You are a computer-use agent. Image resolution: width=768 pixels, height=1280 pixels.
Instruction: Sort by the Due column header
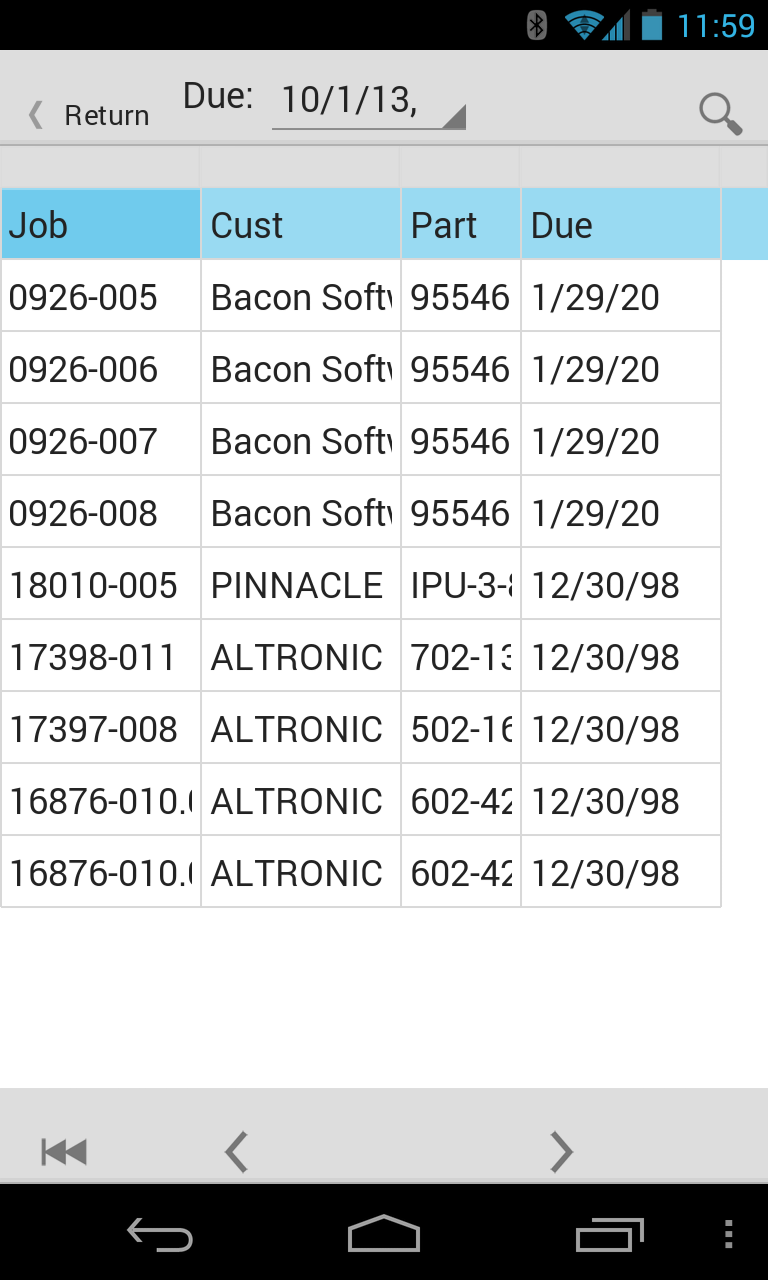point(621,225)
